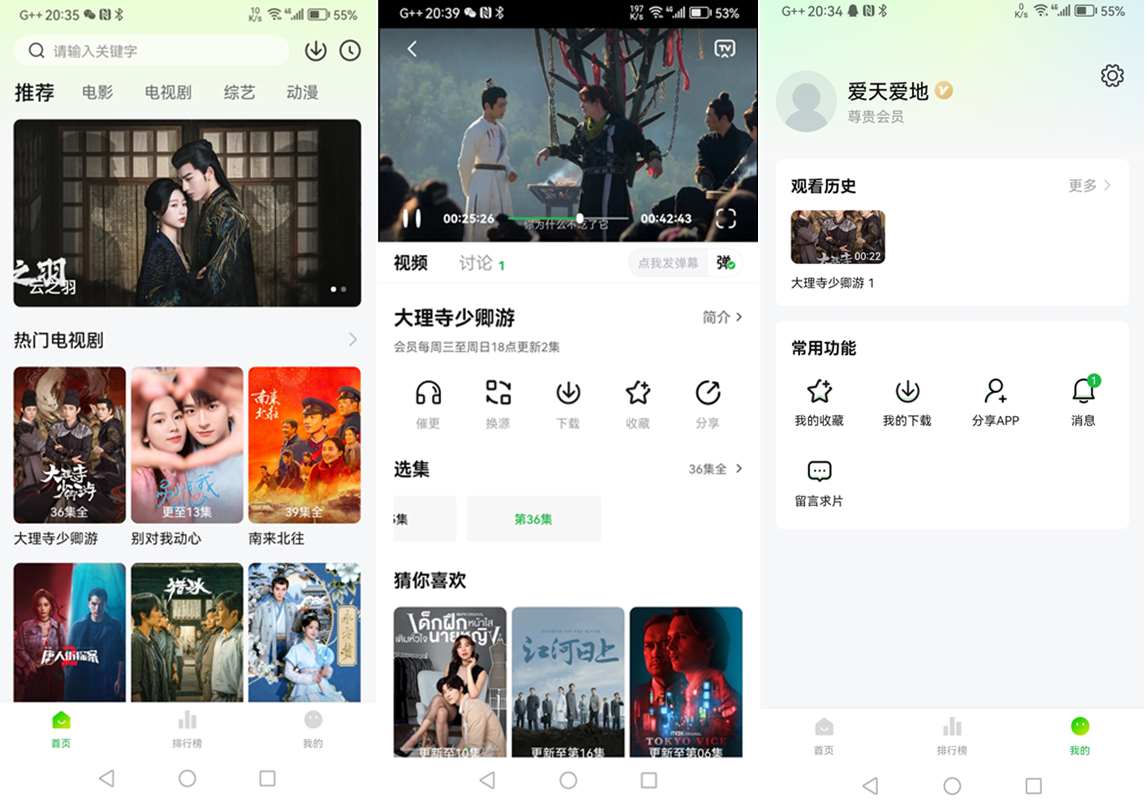Switch to the 电影 tab
Viewport: 1147px width, 800px height.
pos(98,93)
